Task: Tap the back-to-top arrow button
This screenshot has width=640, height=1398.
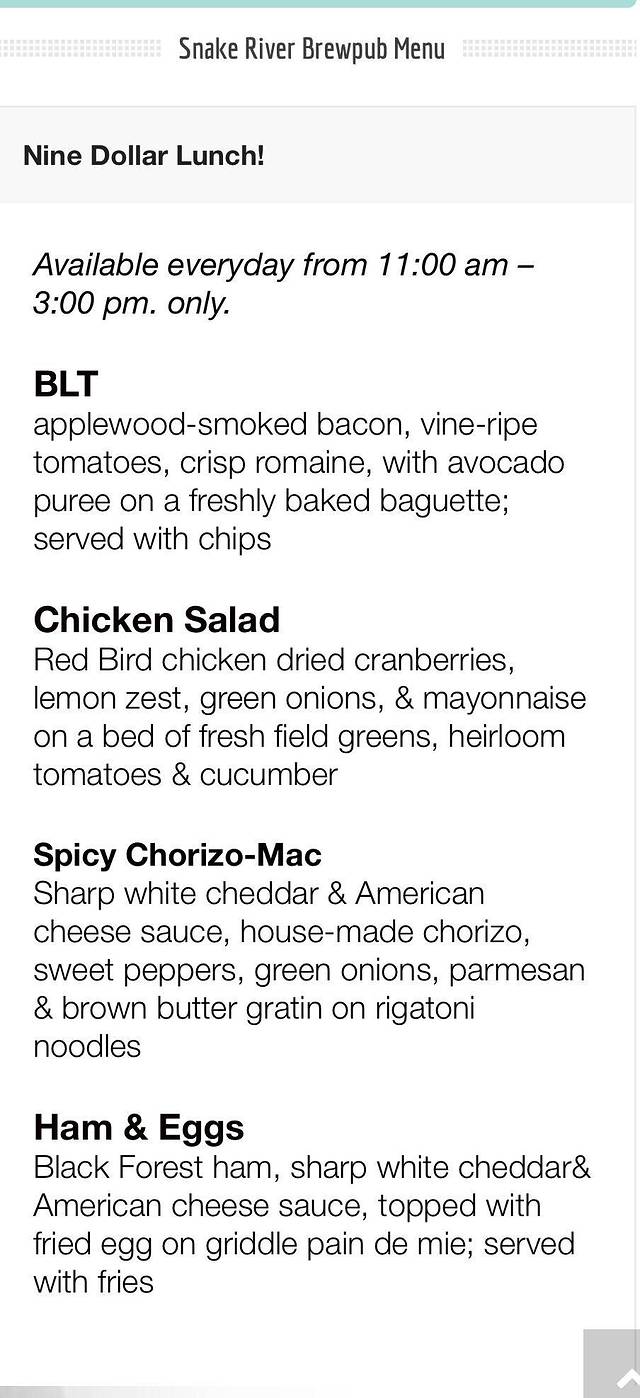Action: tap(613, 1366)
